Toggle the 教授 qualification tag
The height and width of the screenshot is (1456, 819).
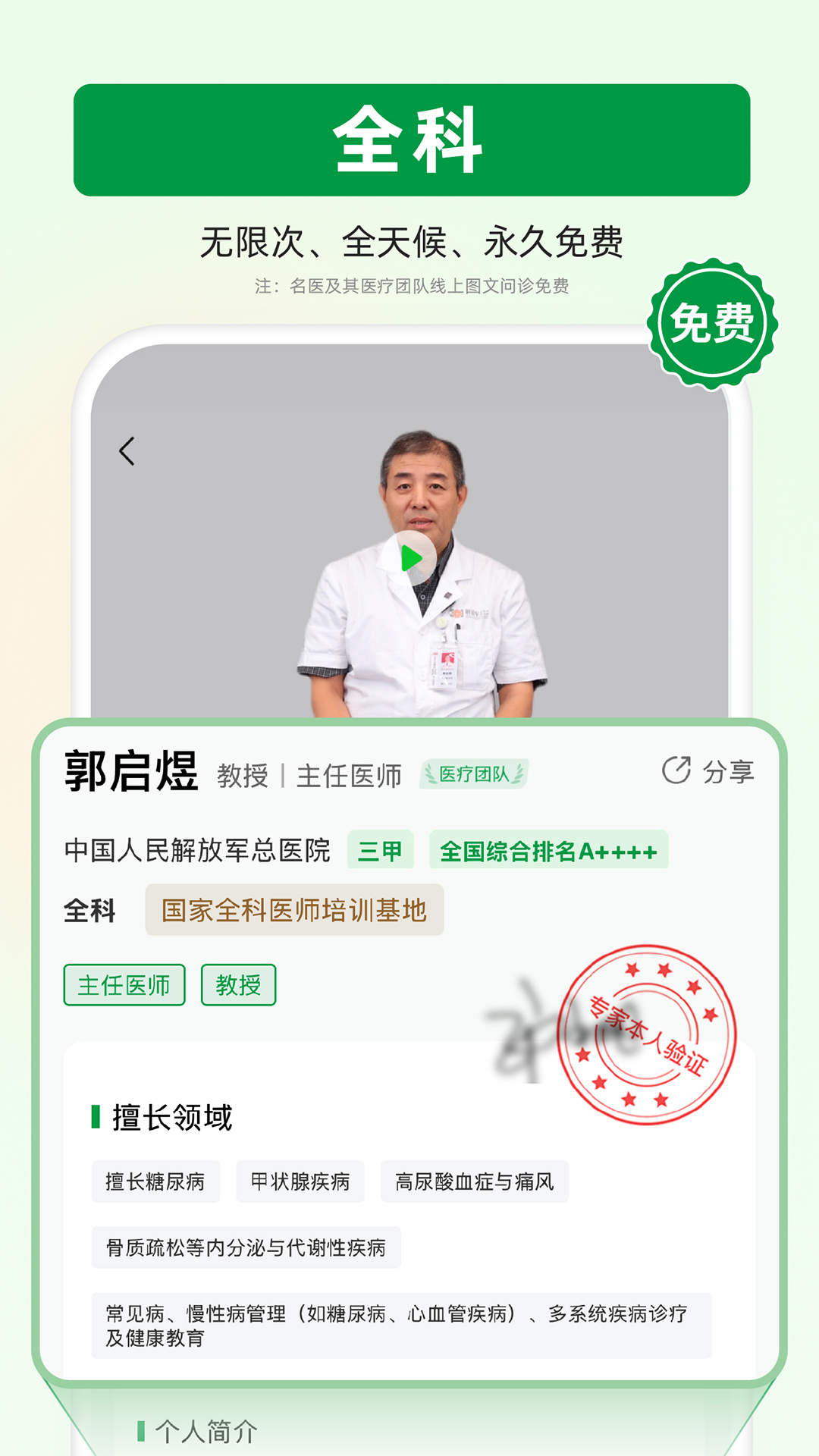pos(238,985)
